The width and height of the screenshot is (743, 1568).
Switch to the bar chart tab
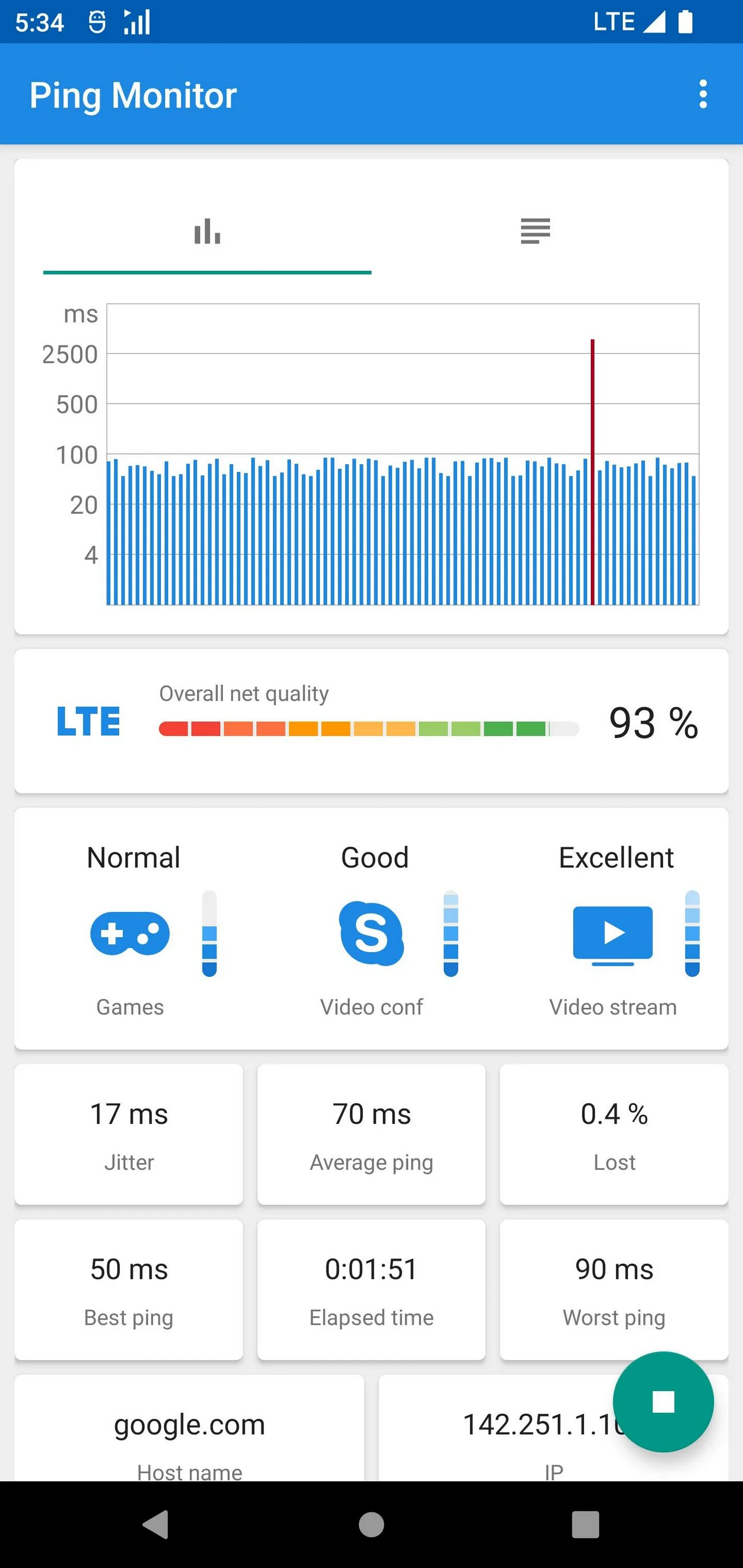(x=207, y=232)
